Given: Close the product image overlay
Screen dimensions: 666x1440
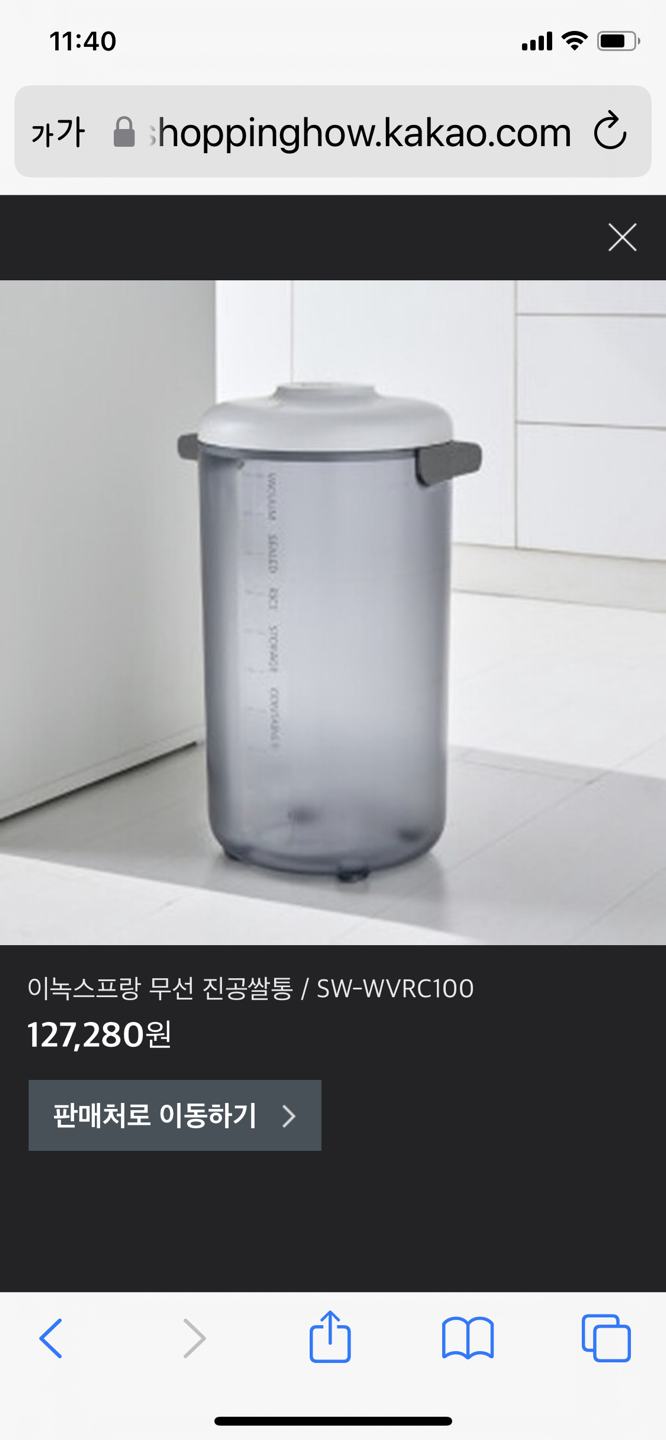Looking at the screenshot, I should coord(622,237).
